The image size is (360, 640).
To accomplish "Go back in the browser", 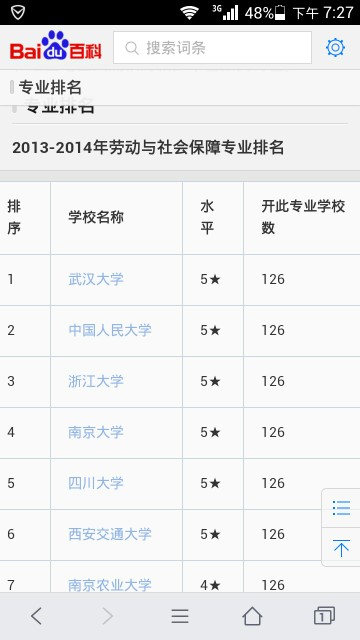I will [x=36, y=616].
